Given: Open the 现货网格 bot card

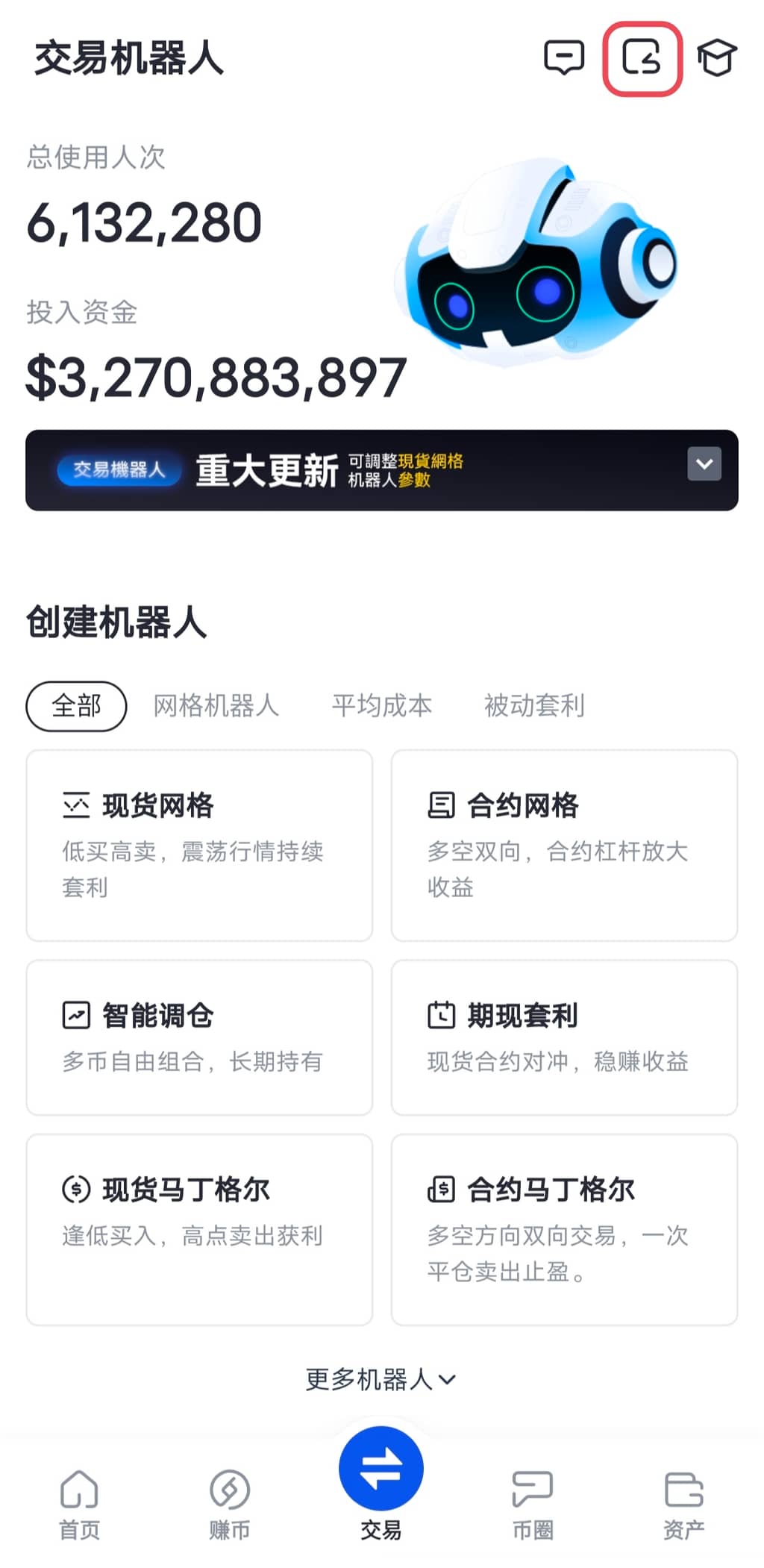Looking at the screenshot, I should coord(199,845).
